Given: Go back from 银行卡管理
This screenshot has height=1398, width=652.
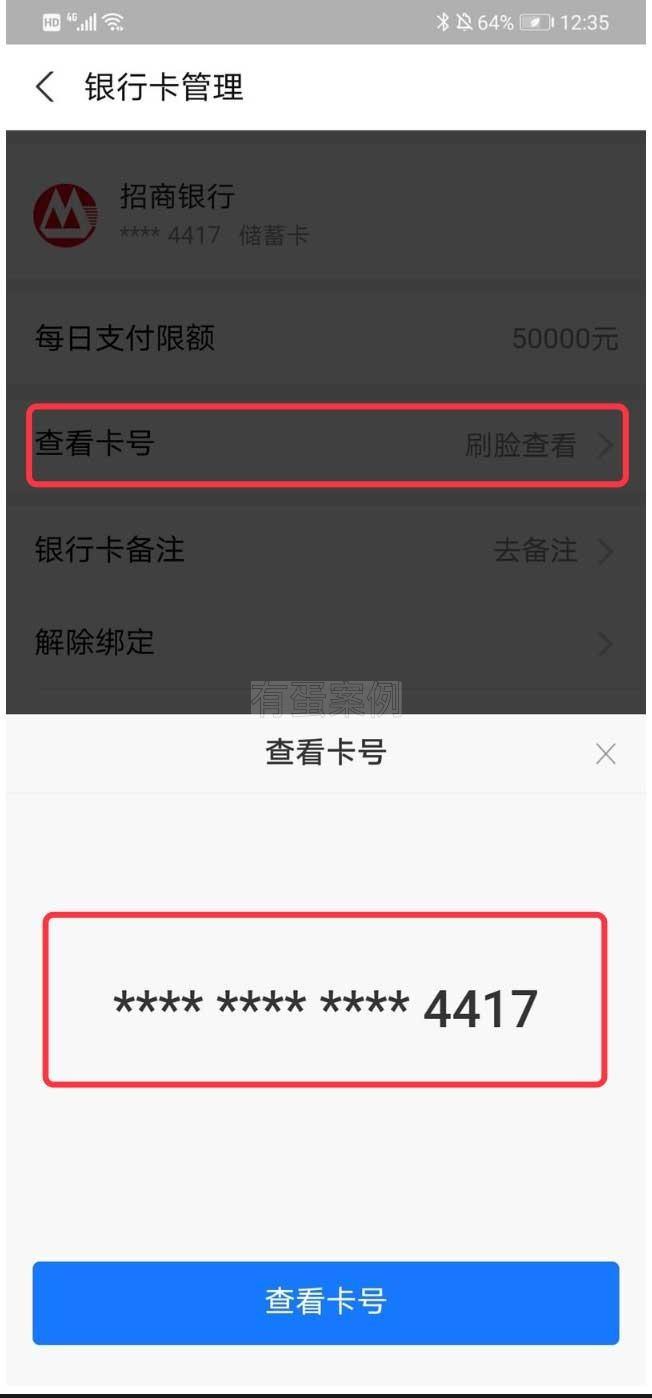Looking at the screenshot, I should (45, 87).
